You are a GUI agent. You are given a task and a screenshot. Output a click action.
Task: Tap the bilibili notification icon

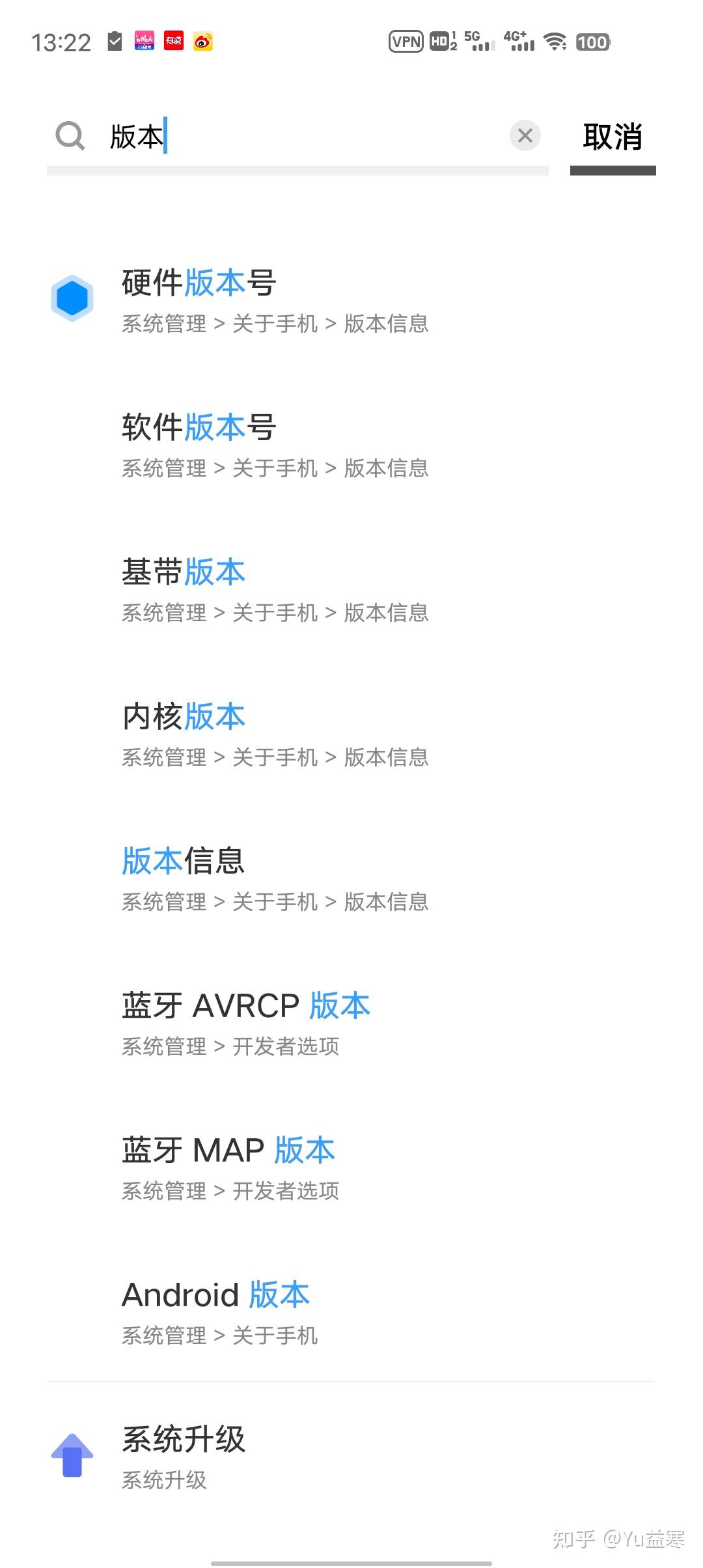point(144,41)
